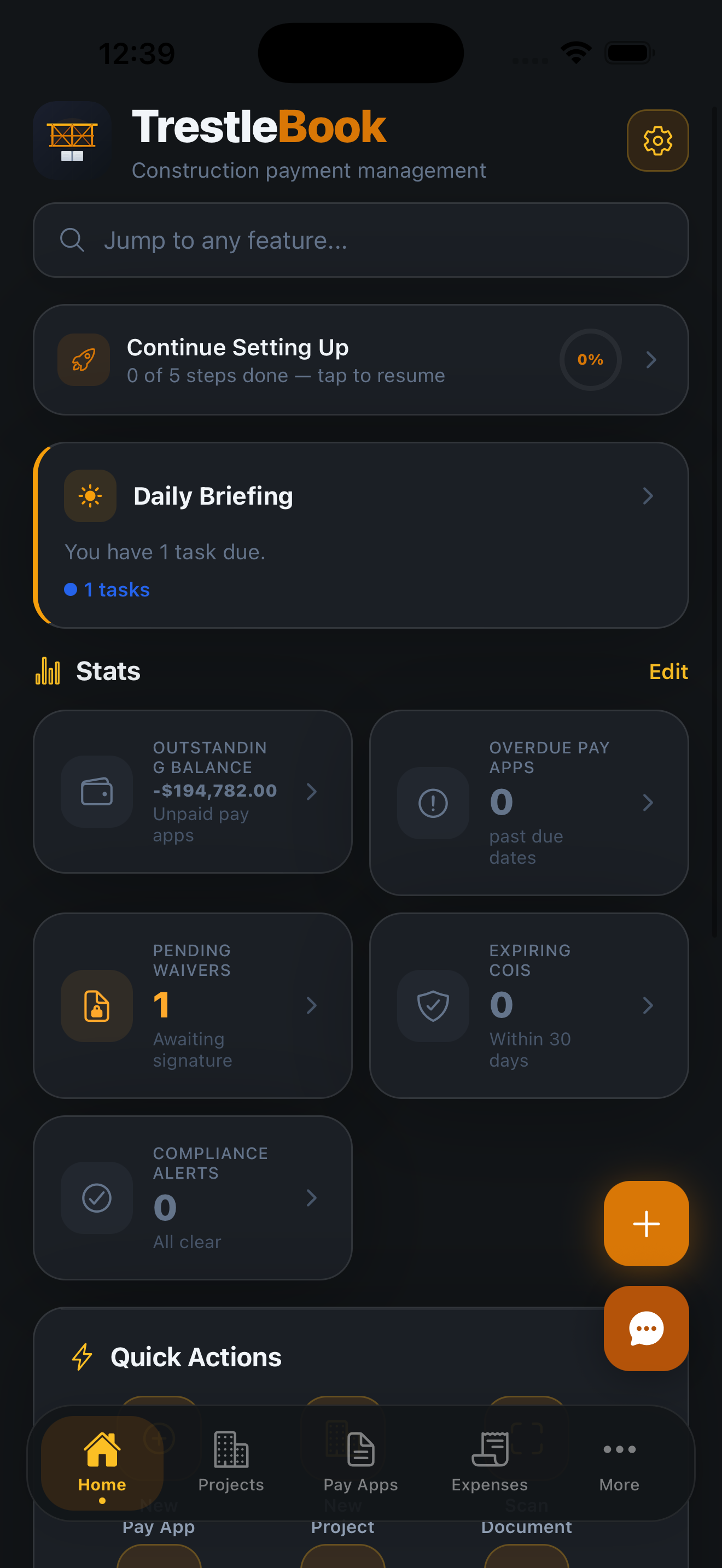Open the chat bubble assistant button
The width and height of the screenshot is (722, 1568).
click(x=646, y=1328)
